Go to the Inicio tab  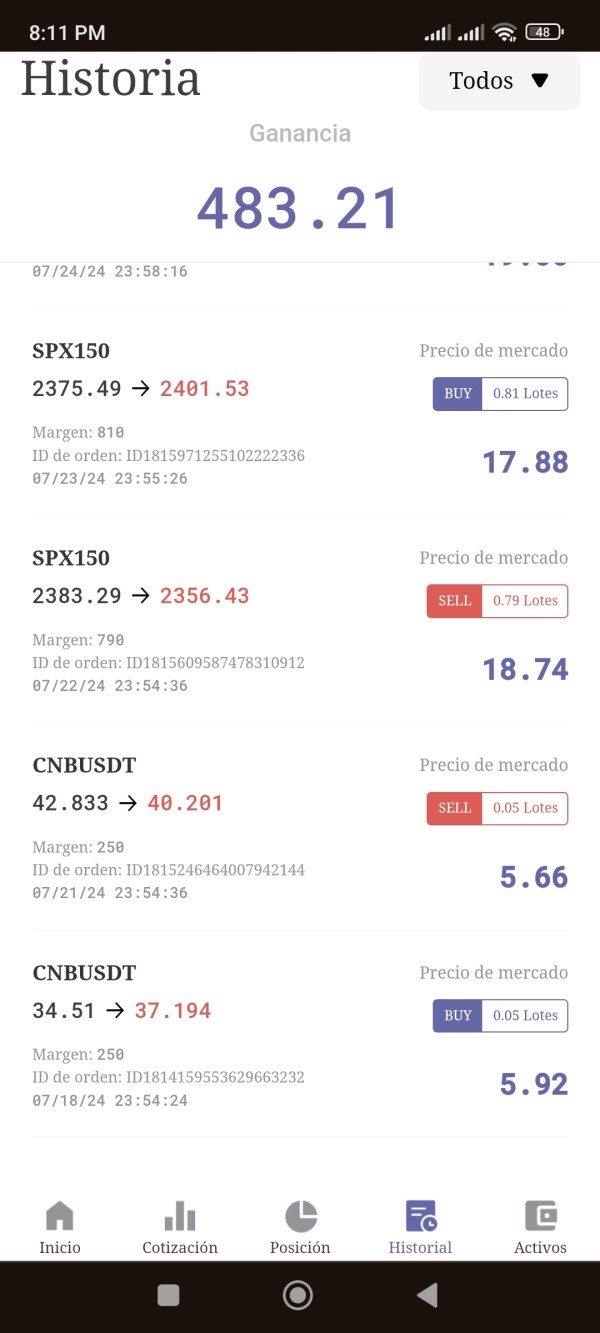(60, 1227)
